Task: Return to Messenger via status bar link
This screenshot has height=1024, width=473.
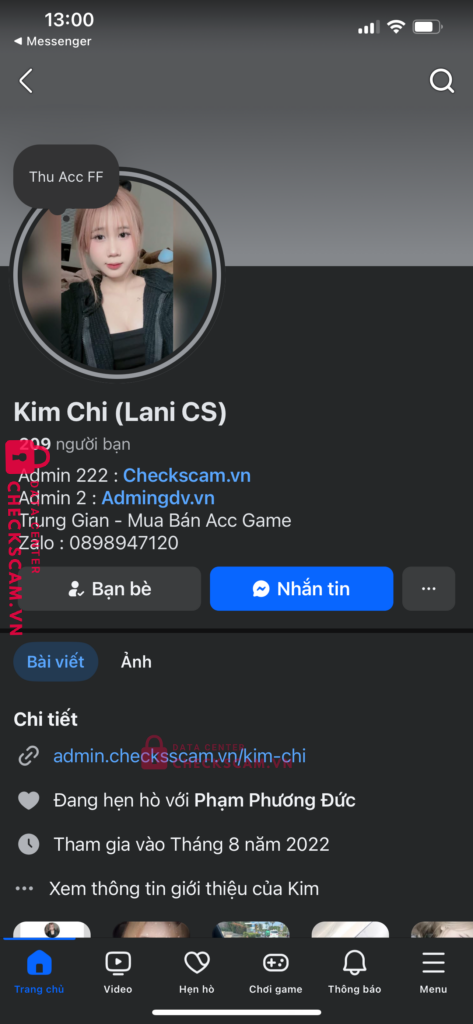Action: (52, 41)
